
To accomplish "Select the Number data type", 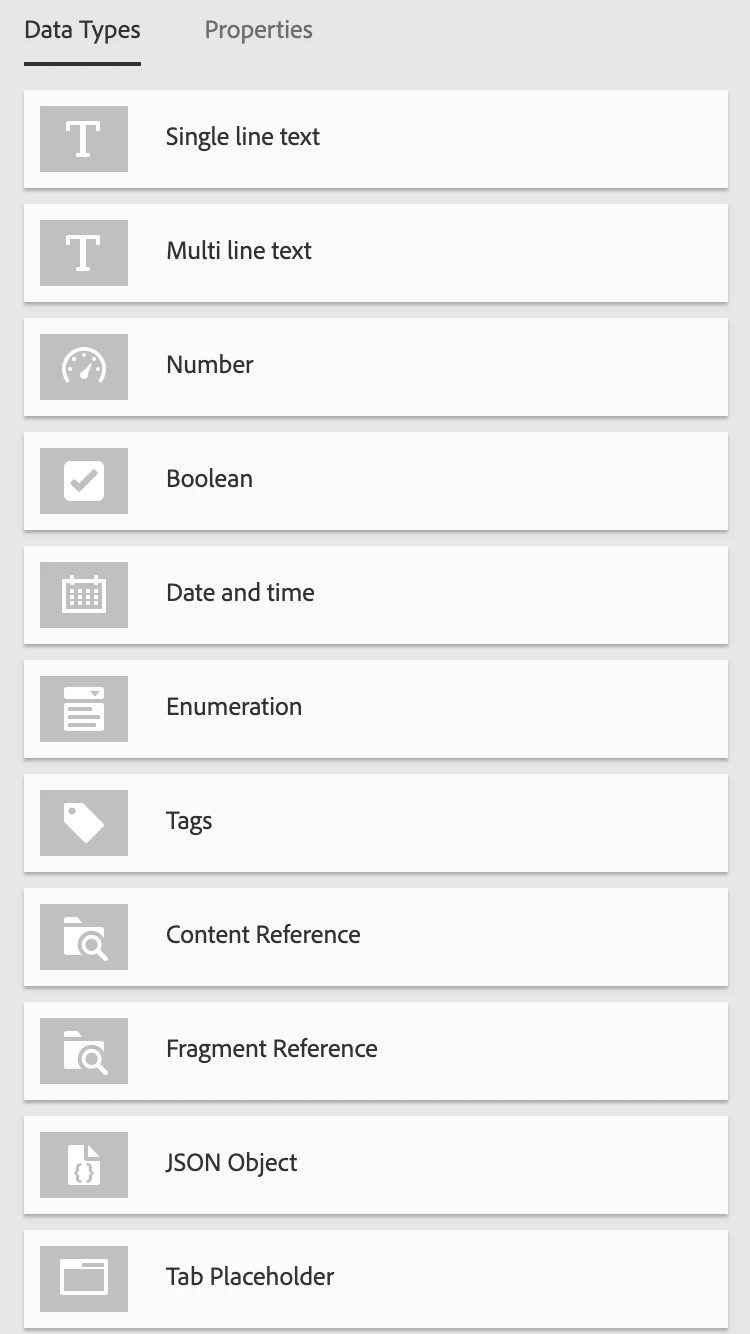I will click(x=375, y=366).
